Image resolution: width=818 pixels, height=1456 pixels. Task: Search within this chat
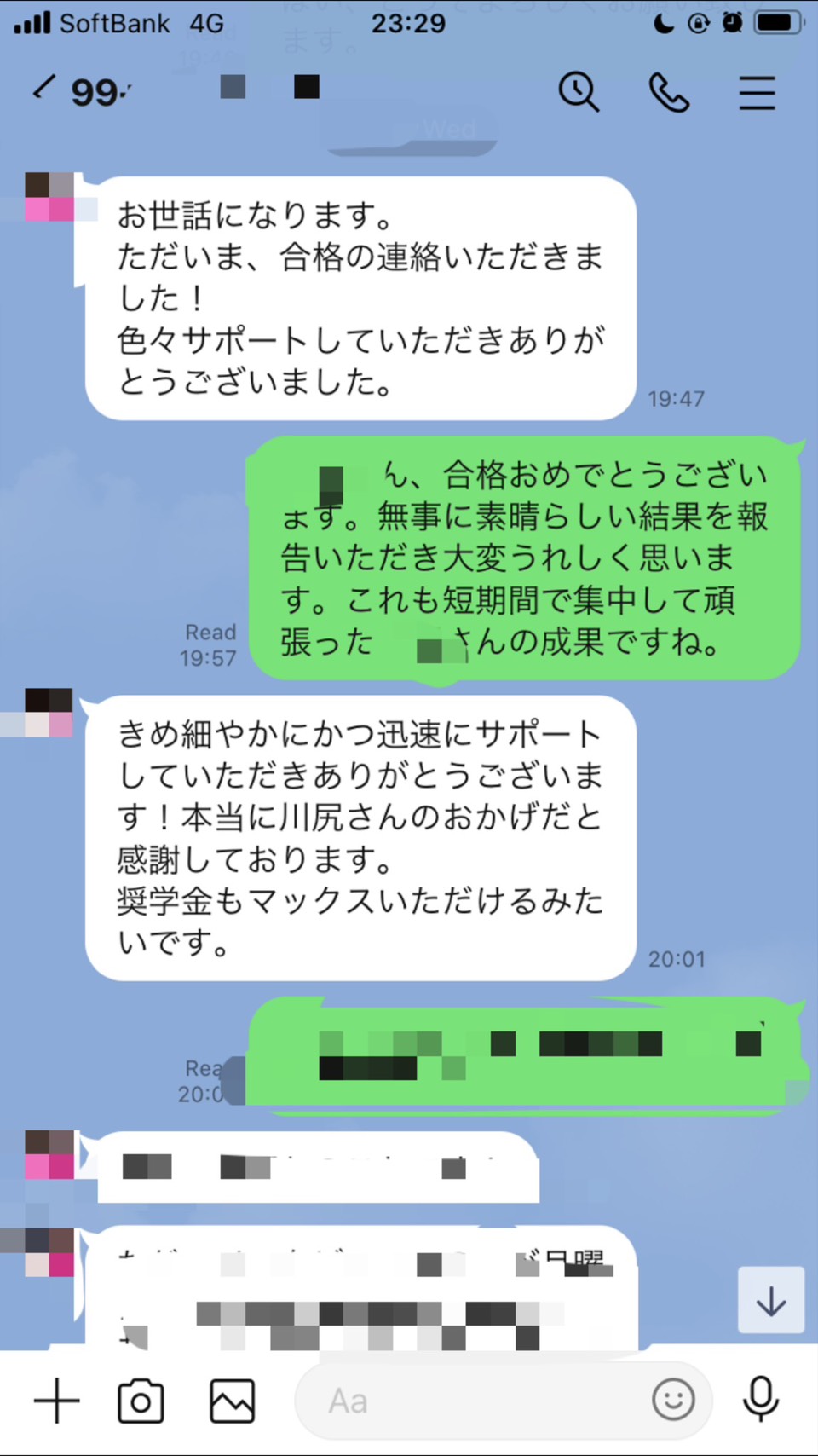[x=579, y=91]
